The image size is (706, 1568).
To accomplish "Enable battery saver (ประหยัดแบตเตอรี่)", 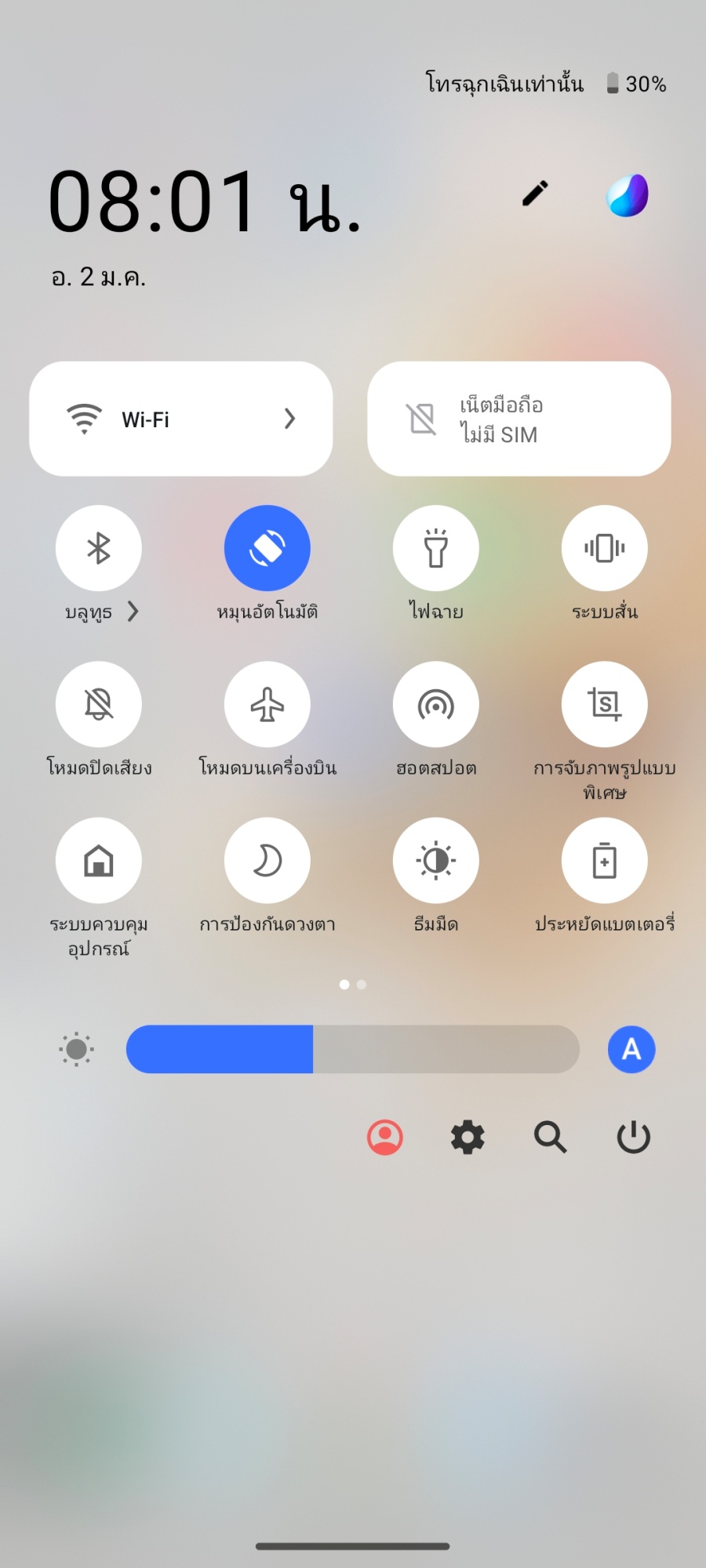I will coord(604,860).
